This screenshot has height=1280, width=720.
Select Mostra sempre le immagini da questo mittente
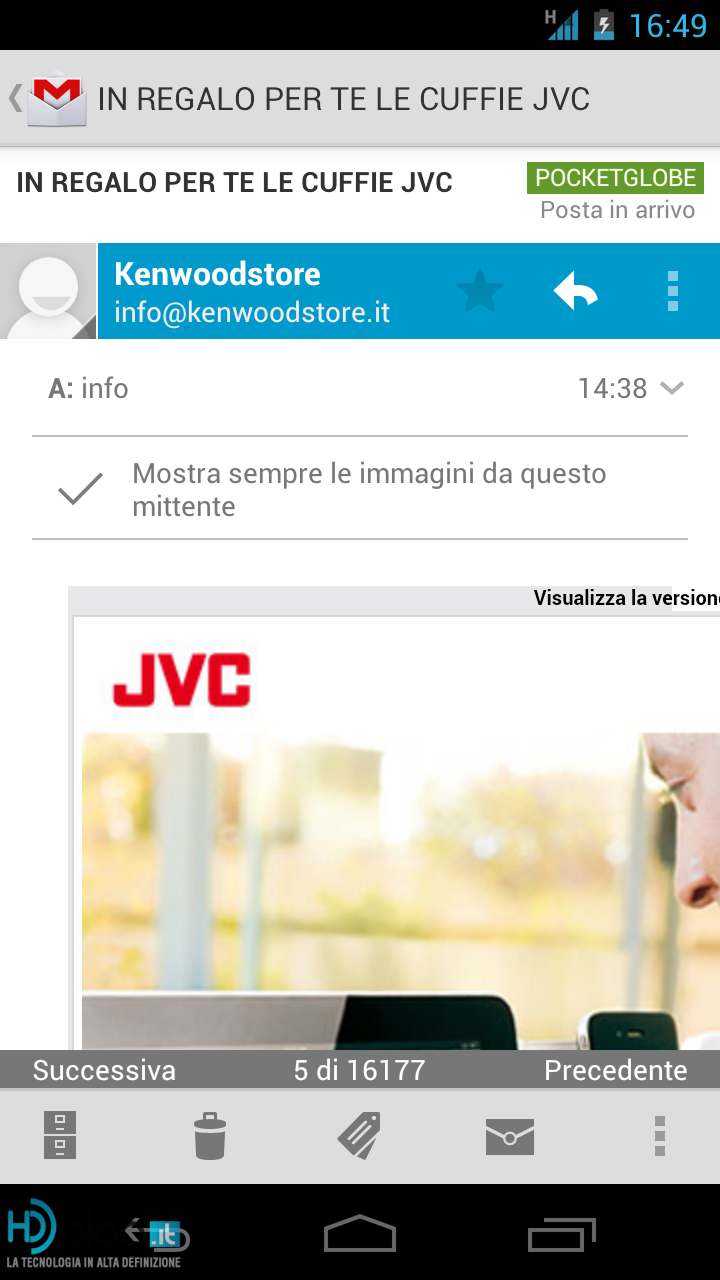(360, 489)
